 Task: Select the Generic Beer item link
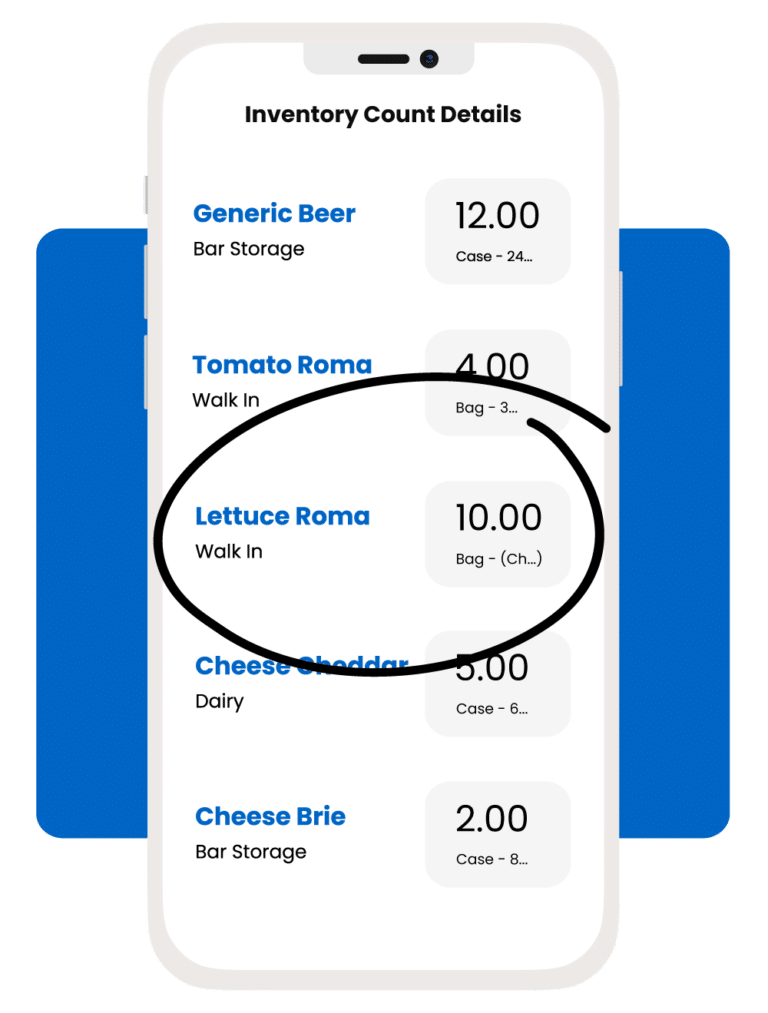(x=274, y=213)
